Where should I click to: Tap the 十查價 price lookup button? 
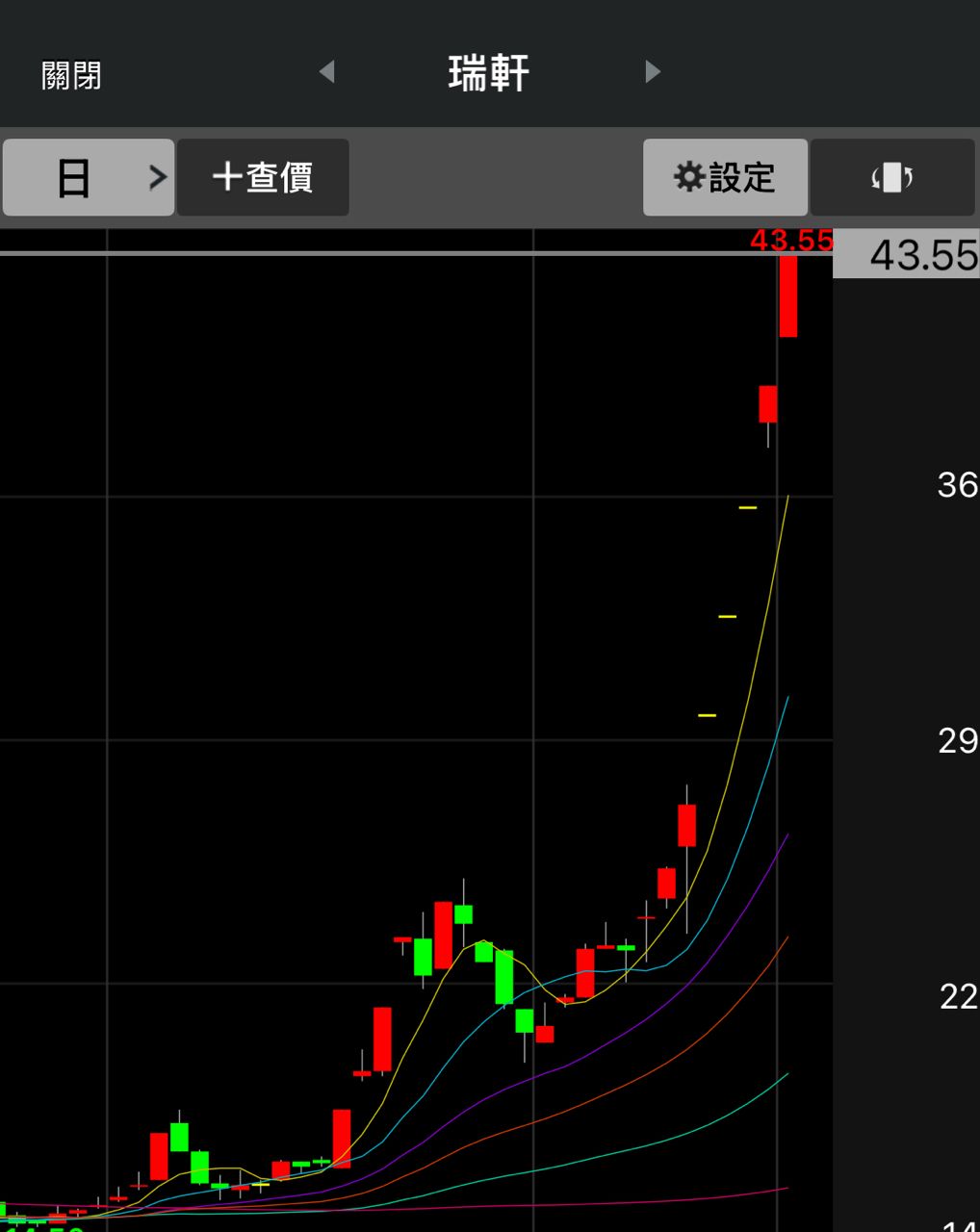[x=263, y=178]
